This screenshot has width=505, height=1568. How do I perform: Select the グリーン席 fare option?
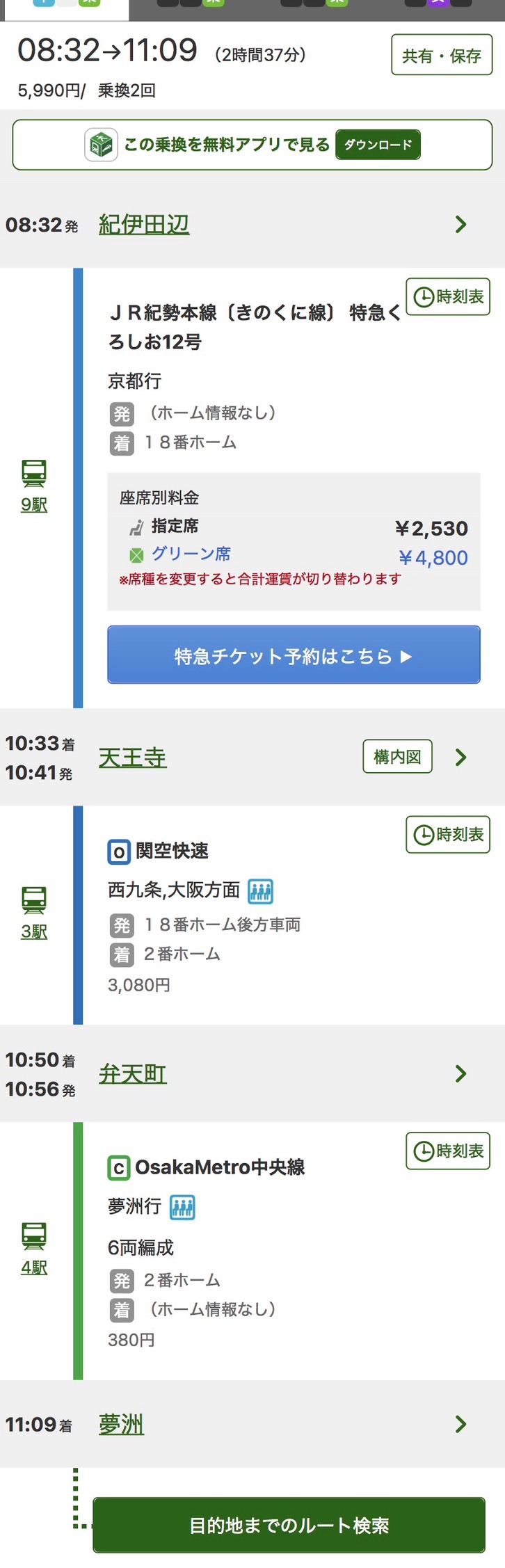click(191, 554)
